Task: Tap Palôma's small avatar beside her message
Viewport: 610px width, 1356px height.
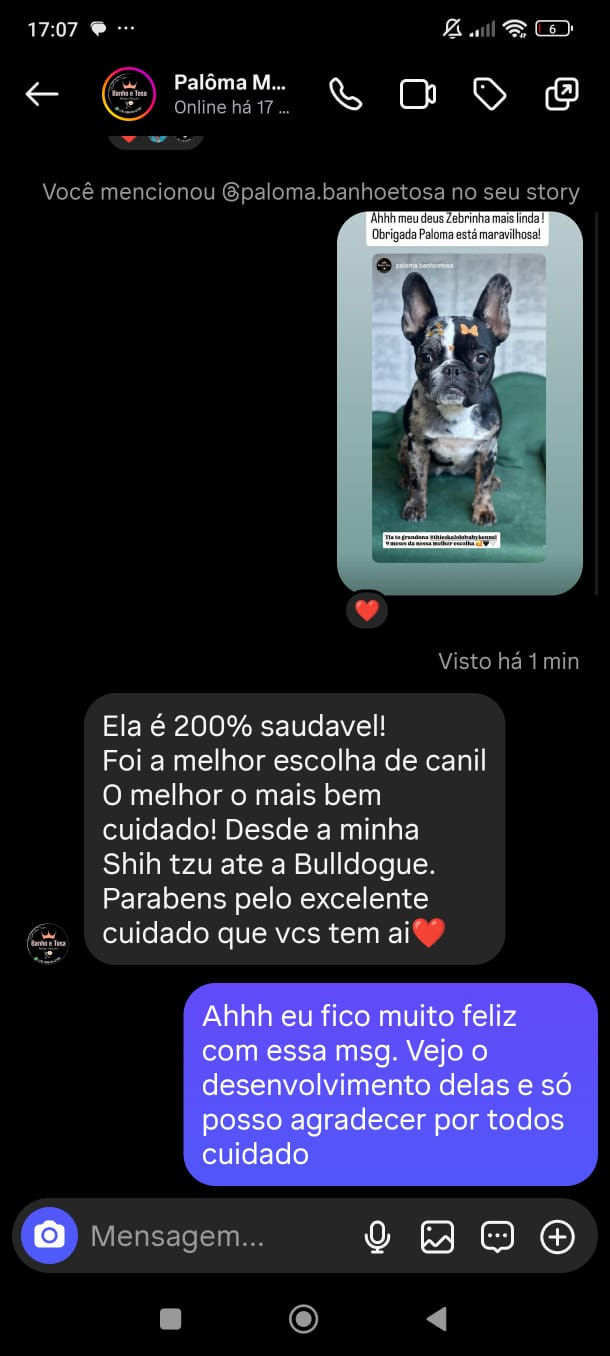Action: pyautogui.click(x=47, y=943)
